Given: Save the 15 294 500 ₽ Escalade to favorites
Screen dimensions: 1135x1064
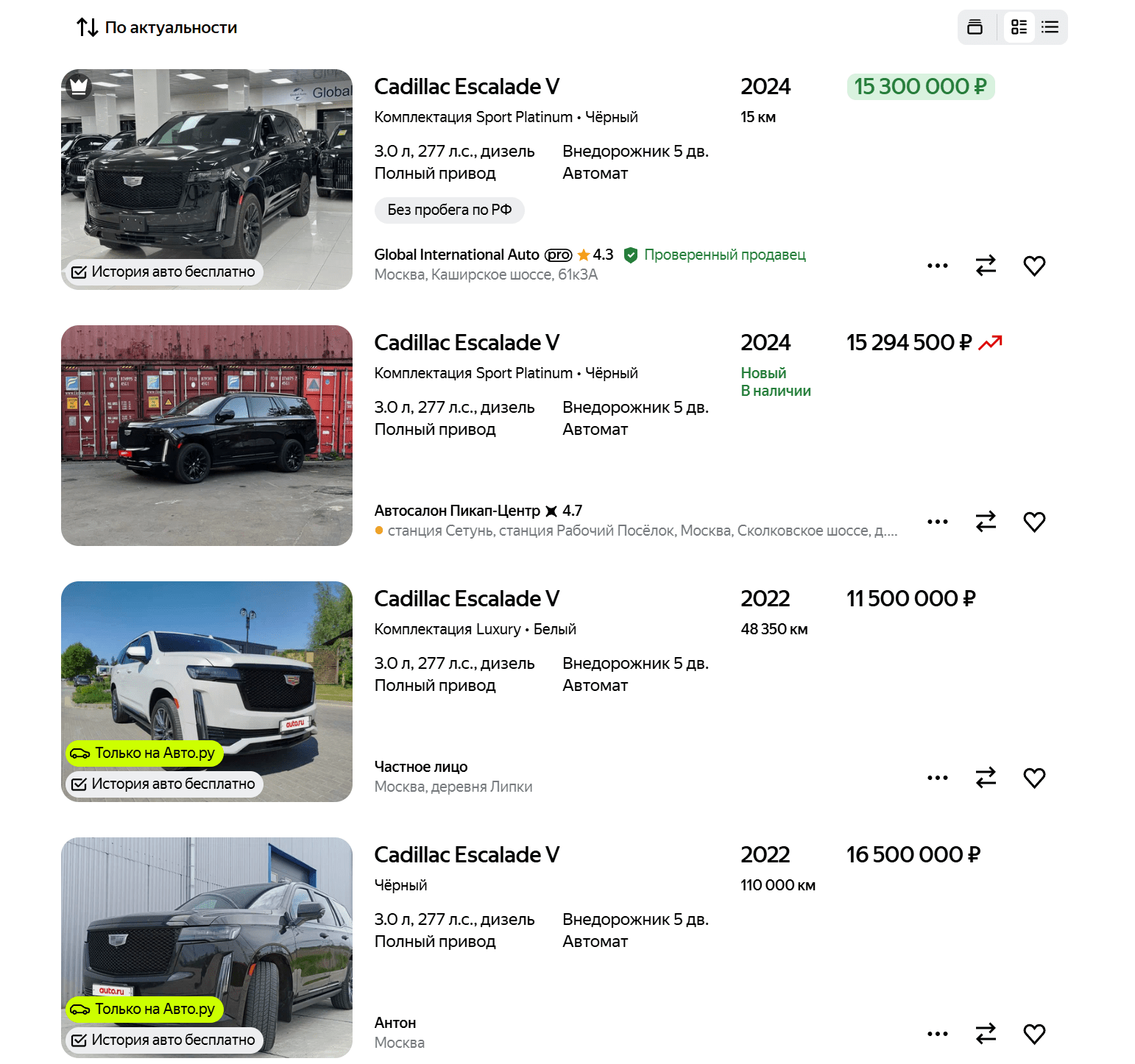Looking at the screenshot, I should click(x=1034, y=522).
